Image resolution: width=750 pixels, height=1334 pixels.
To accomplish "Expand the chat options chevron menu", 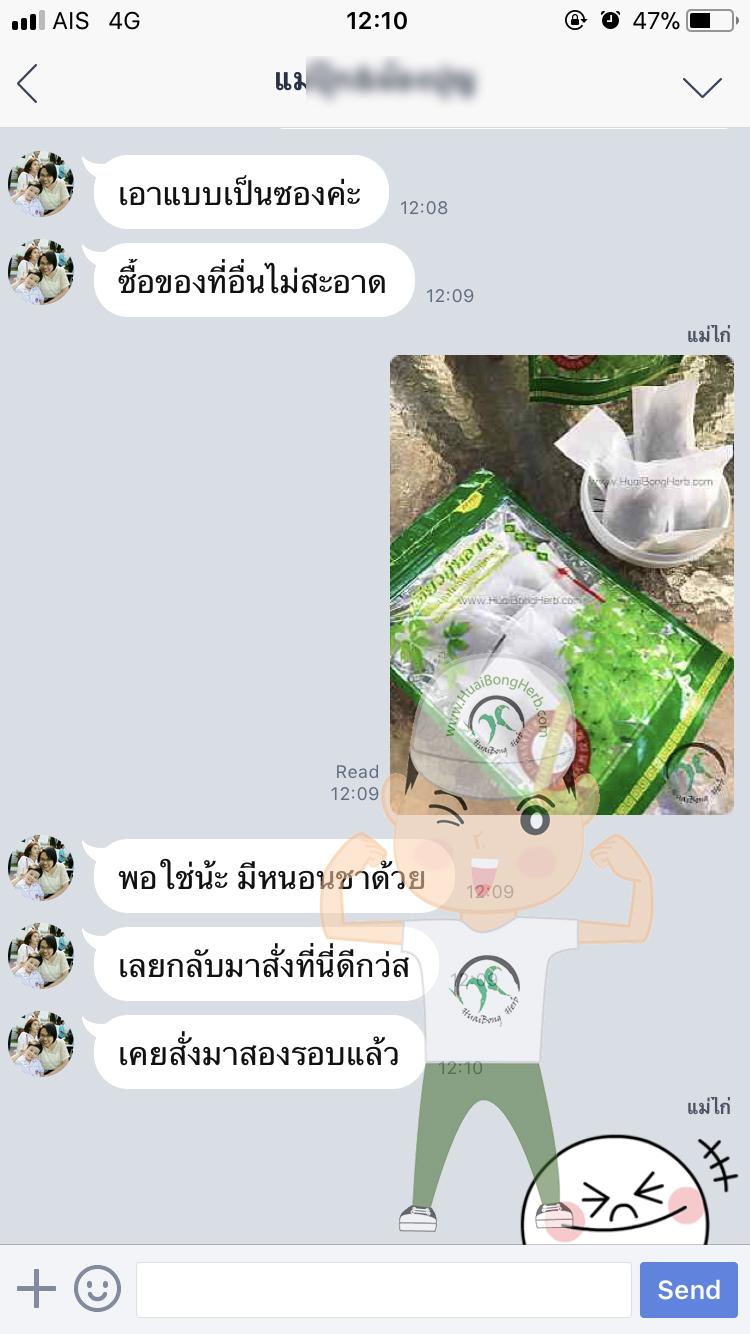I will point(702,86).
